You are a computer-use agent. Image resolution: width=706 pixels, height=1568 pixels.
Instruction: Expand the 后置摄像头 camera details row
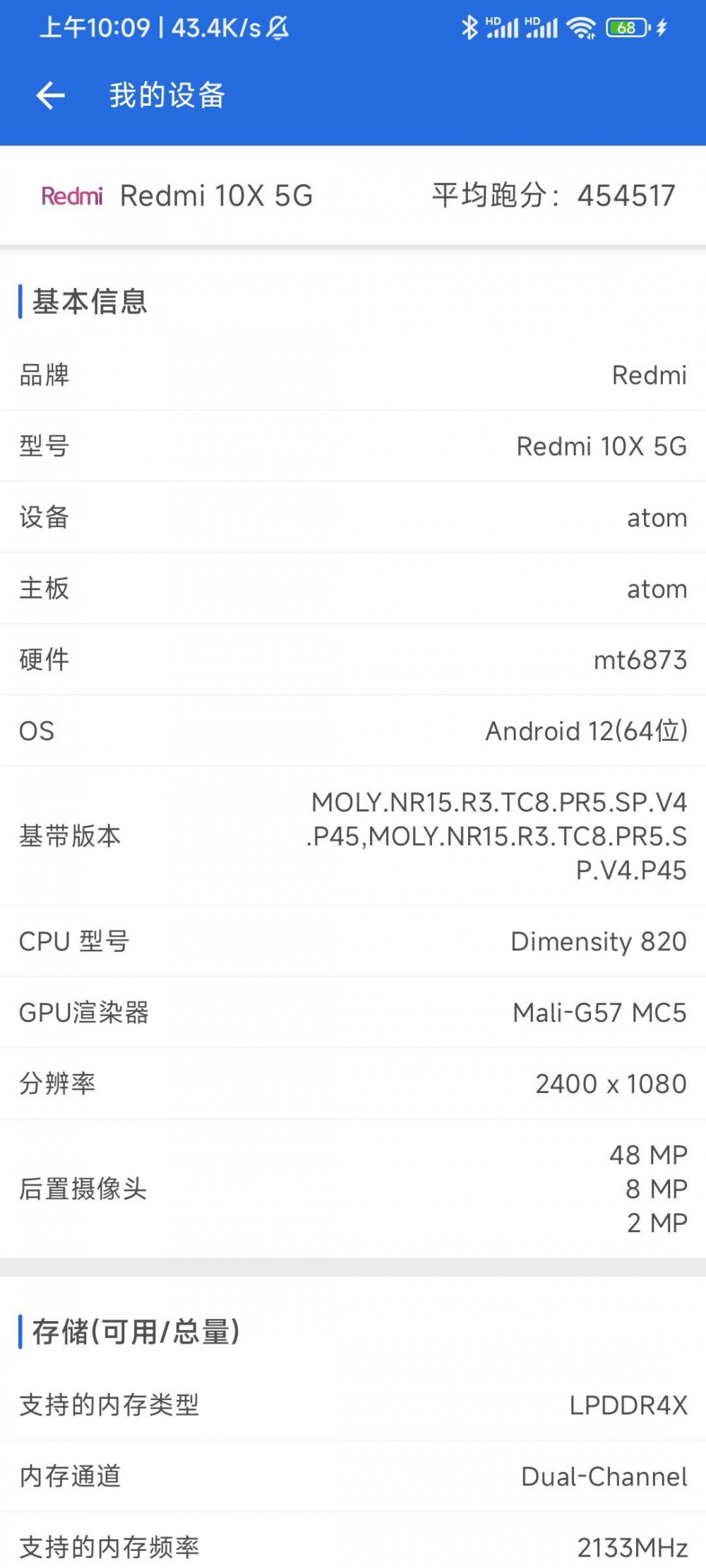click(353, 1188)
